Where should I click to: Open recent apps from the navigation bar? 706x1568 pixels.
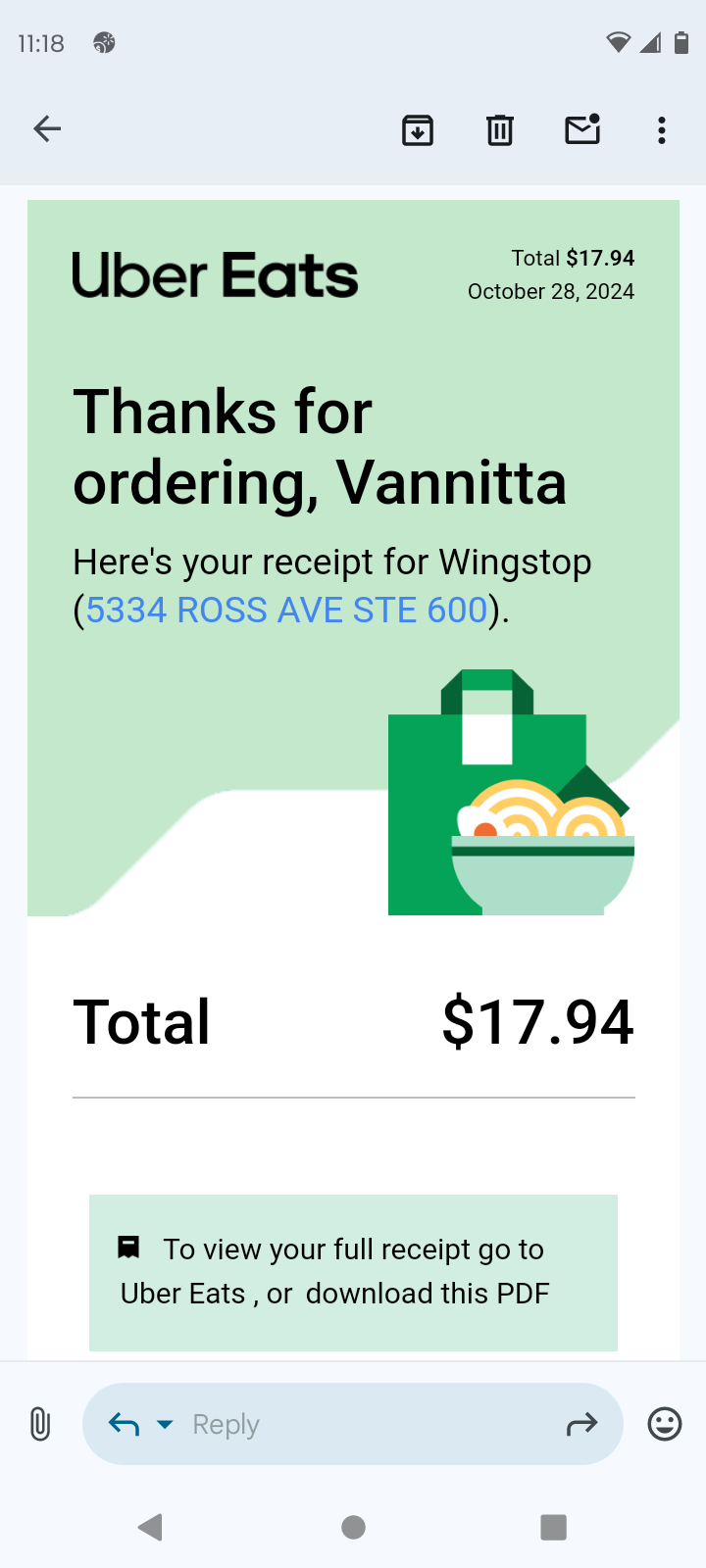[554, 1527]
